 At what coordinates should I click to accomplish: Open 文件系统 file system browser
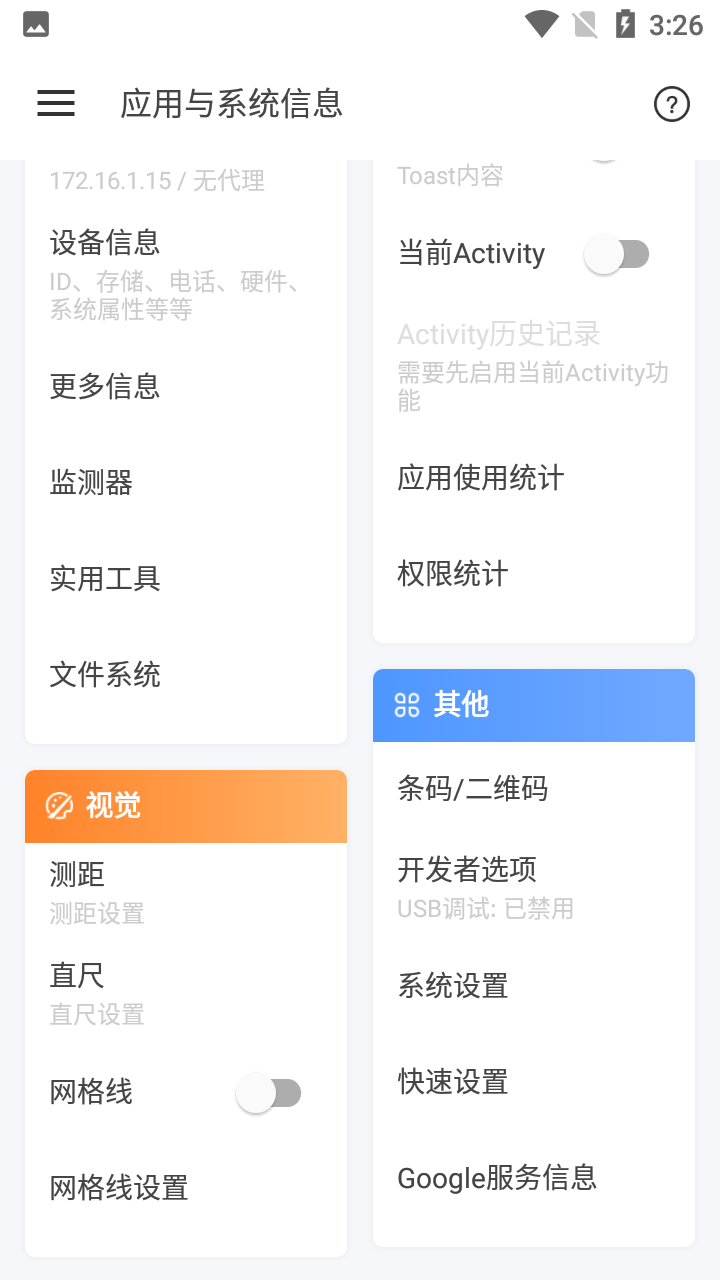pos(104,675)
